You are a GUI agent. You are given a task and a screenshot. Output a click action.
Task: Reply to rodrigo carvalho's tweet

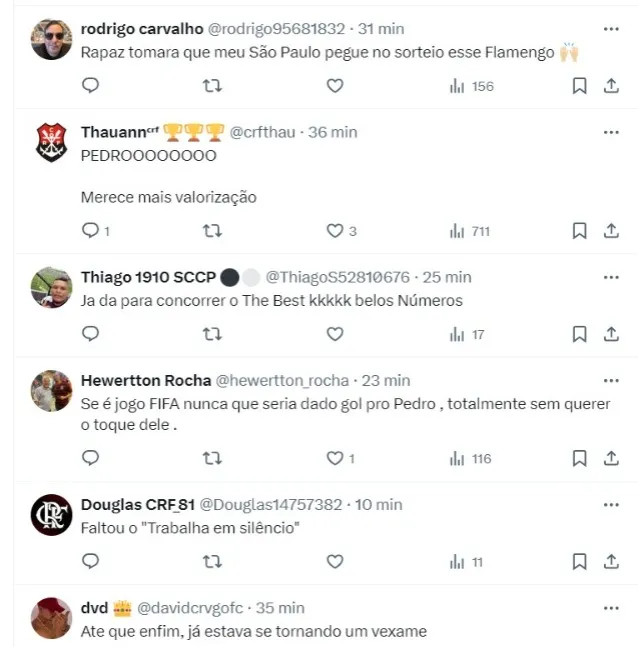(x=90, y=86)
